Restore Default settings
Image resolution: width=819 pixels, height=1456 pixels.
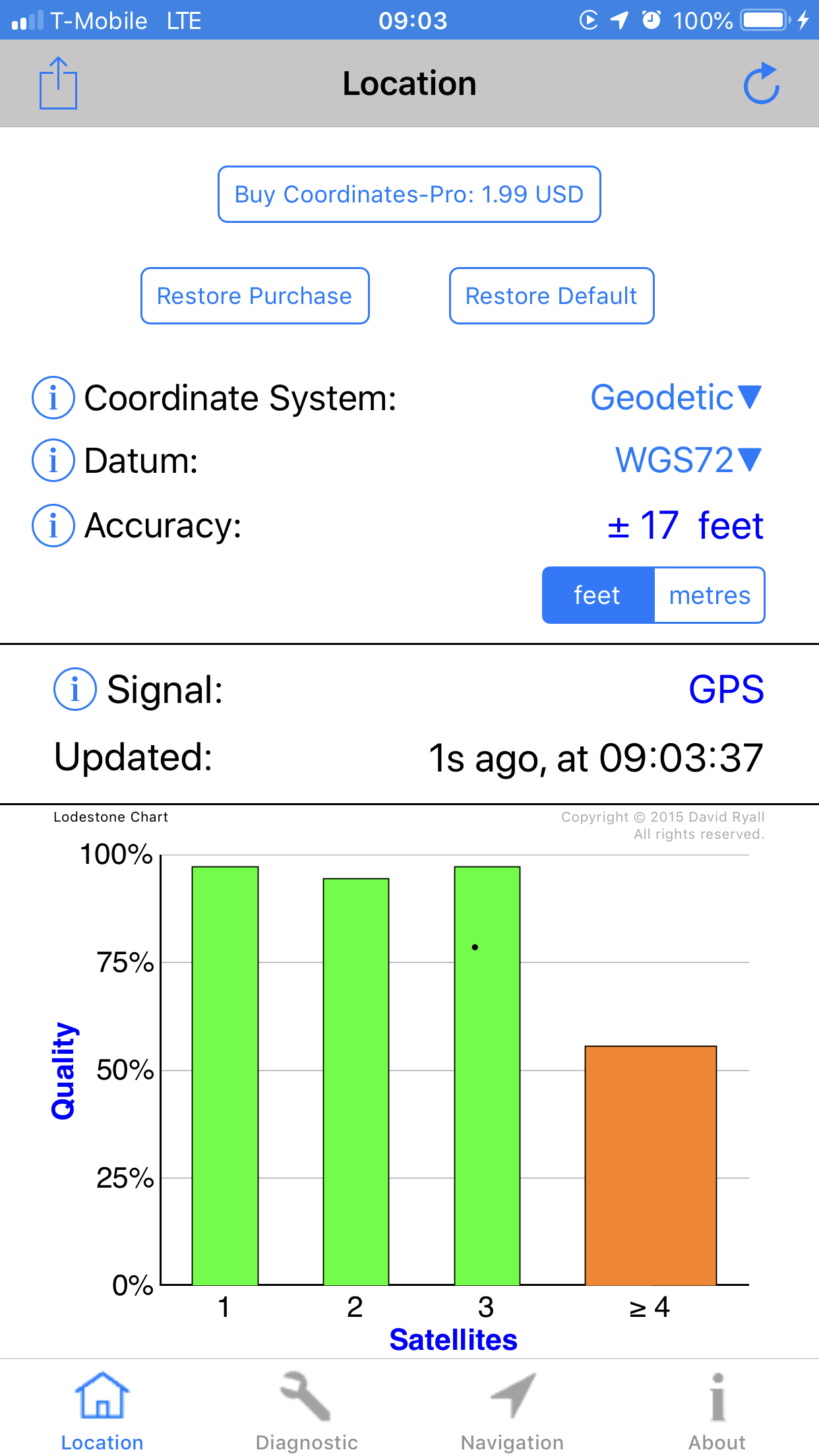click(x=551, y=296)
